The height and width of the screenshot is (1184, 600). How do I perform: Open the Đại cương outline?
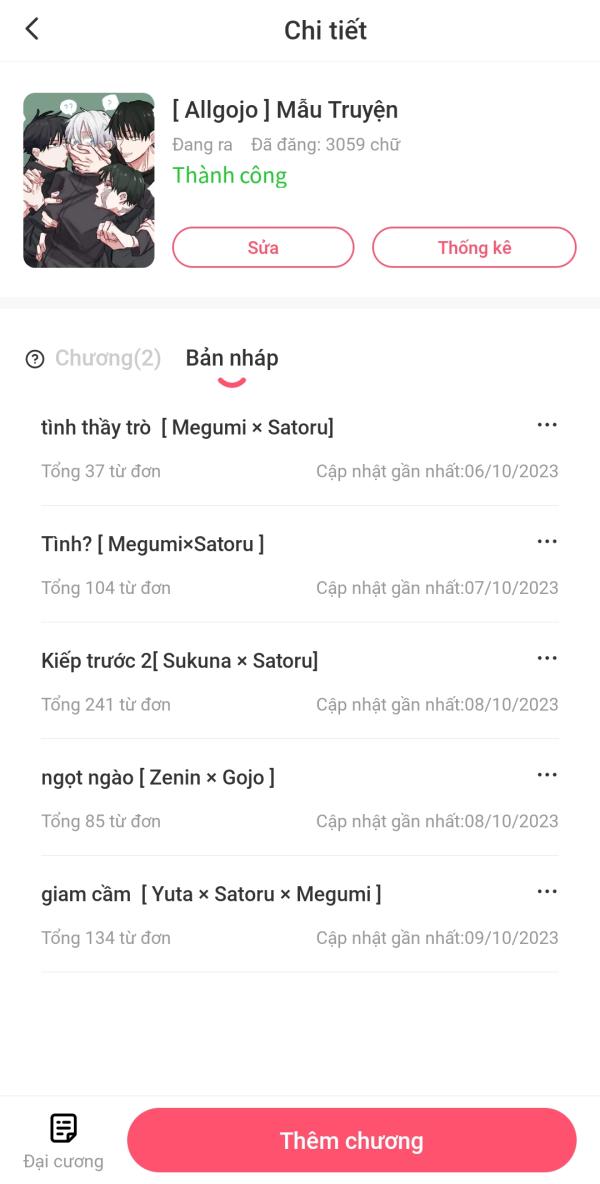pos(63,1140)
